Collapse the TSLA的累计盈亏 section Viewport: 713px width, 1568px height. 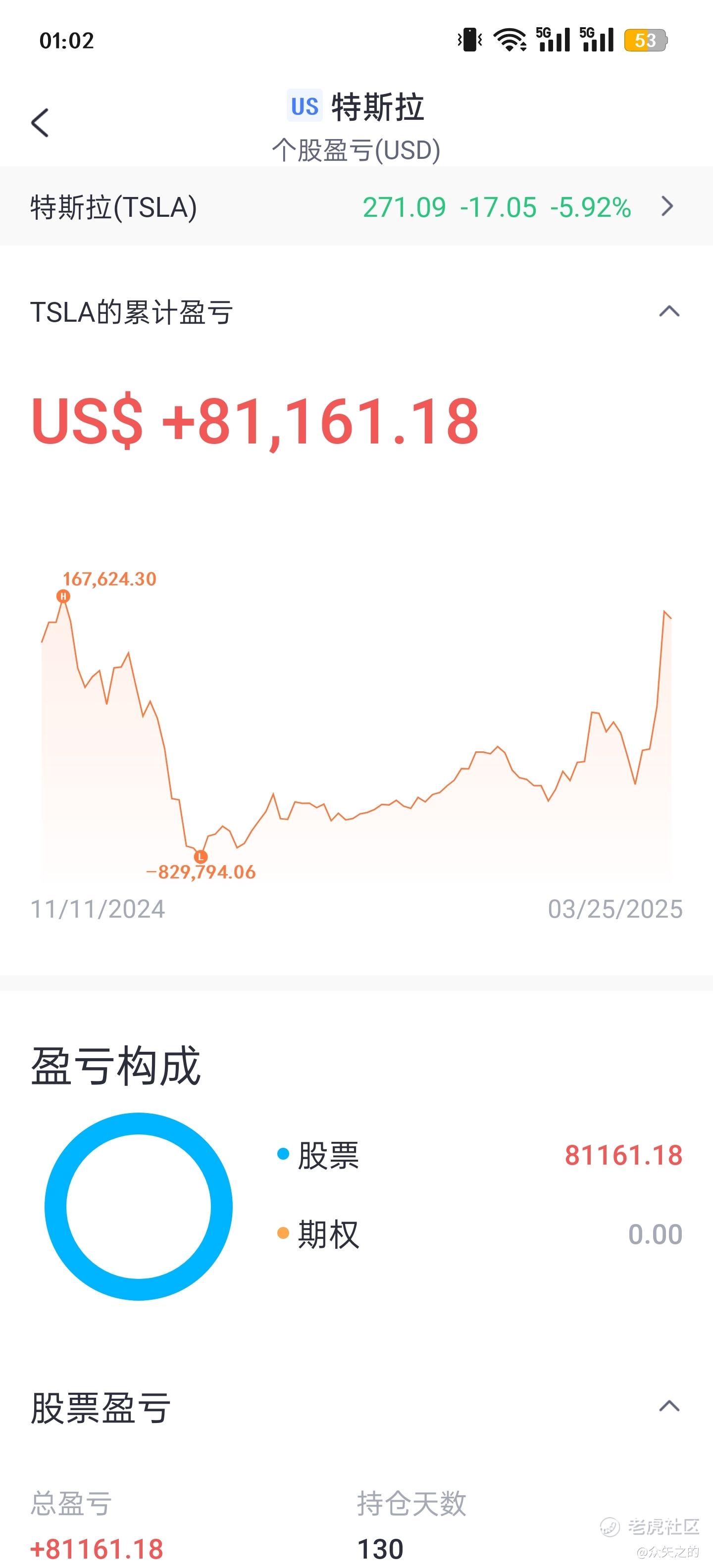[x=668, y=312]
